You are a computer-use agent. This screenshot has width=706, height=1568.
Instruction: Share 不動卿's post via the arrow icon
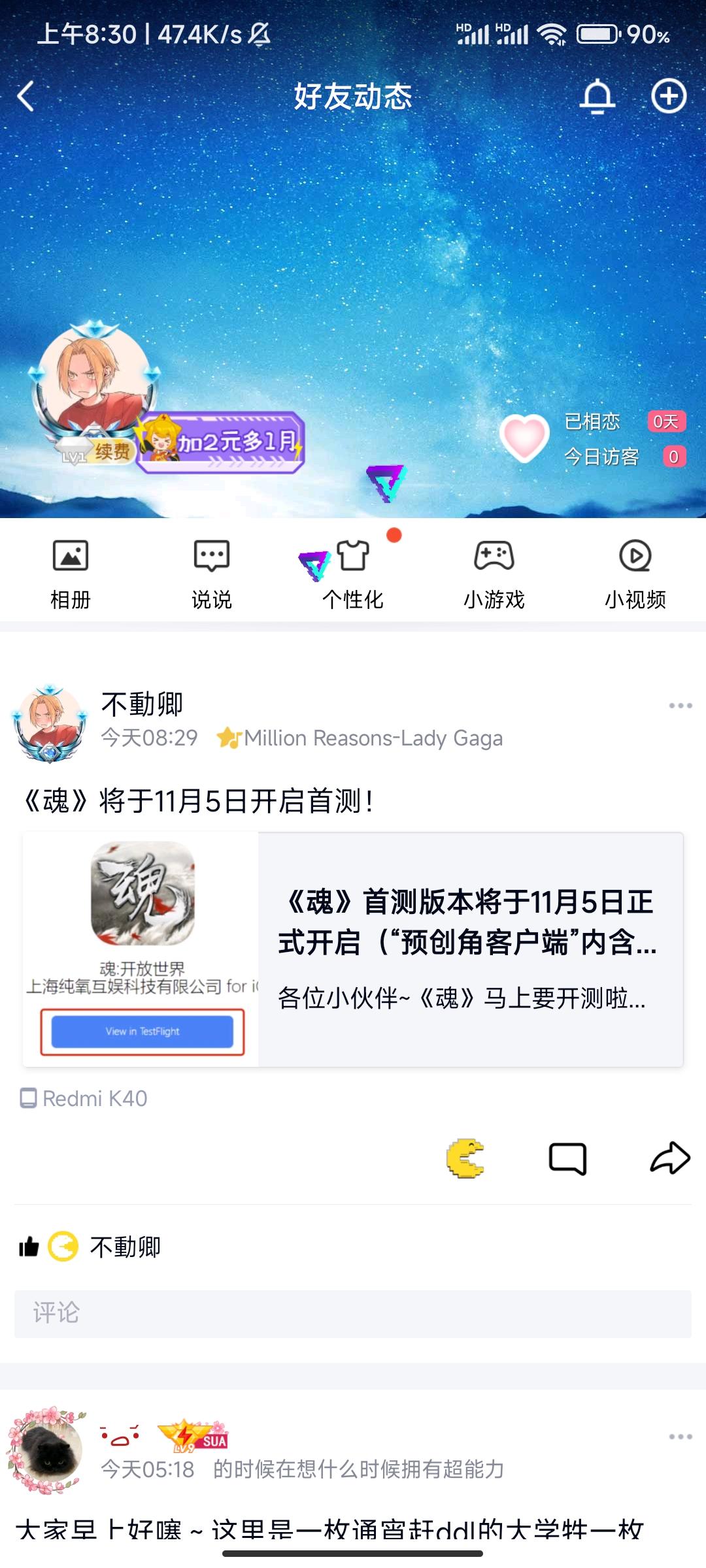pos(668,1156)
